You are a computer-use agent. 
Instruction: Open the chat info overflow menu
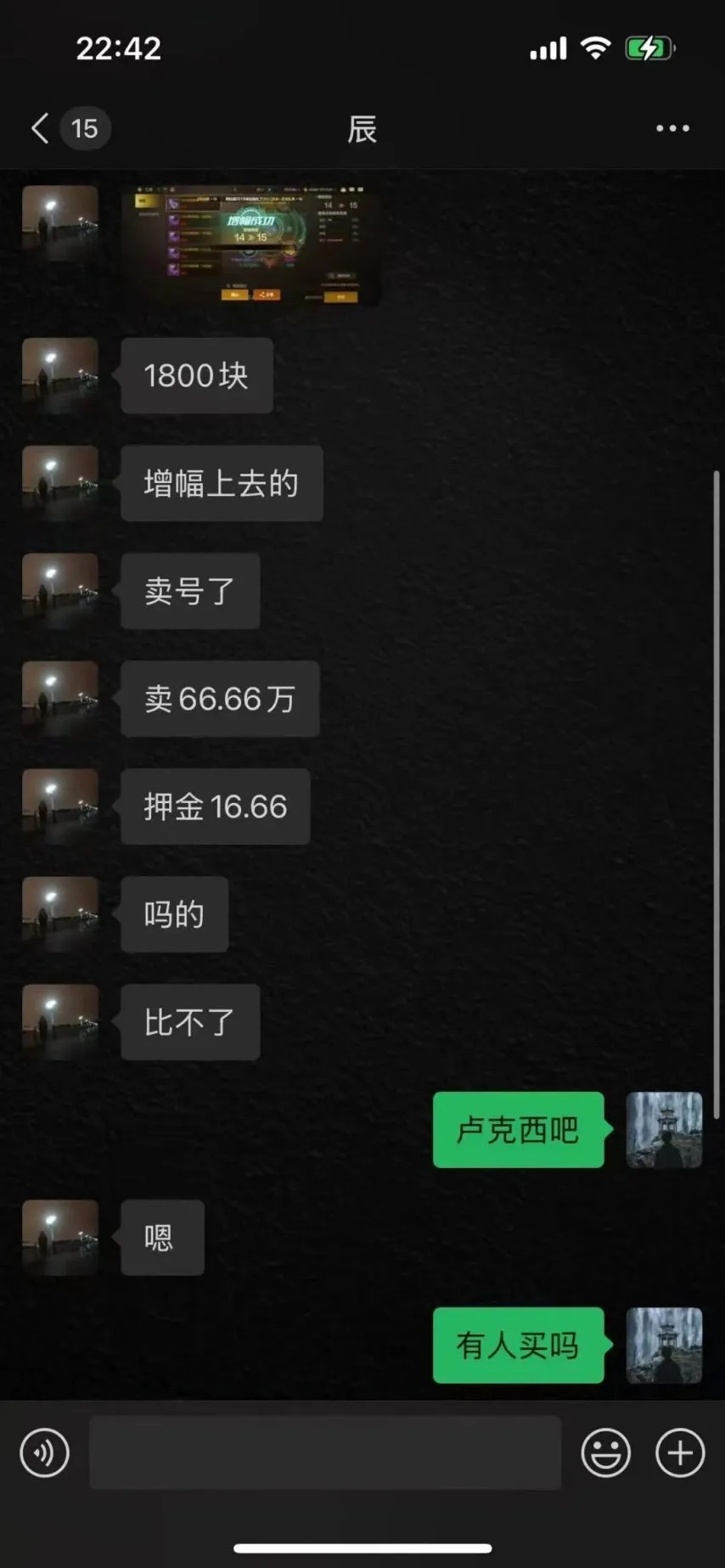click(x=672, y=128)
